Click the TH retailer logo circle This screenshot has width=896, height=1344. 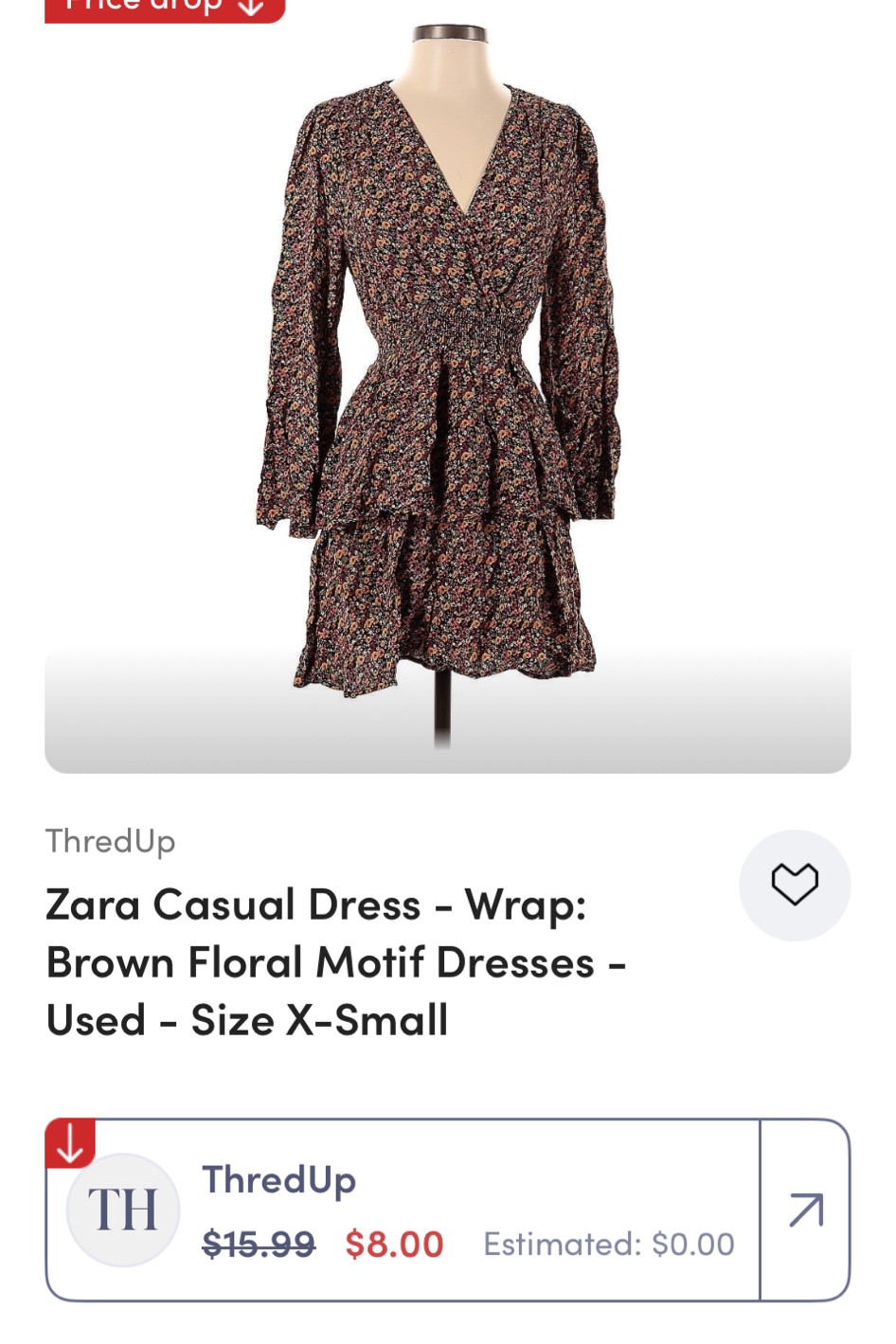(x=119, y=1209)
